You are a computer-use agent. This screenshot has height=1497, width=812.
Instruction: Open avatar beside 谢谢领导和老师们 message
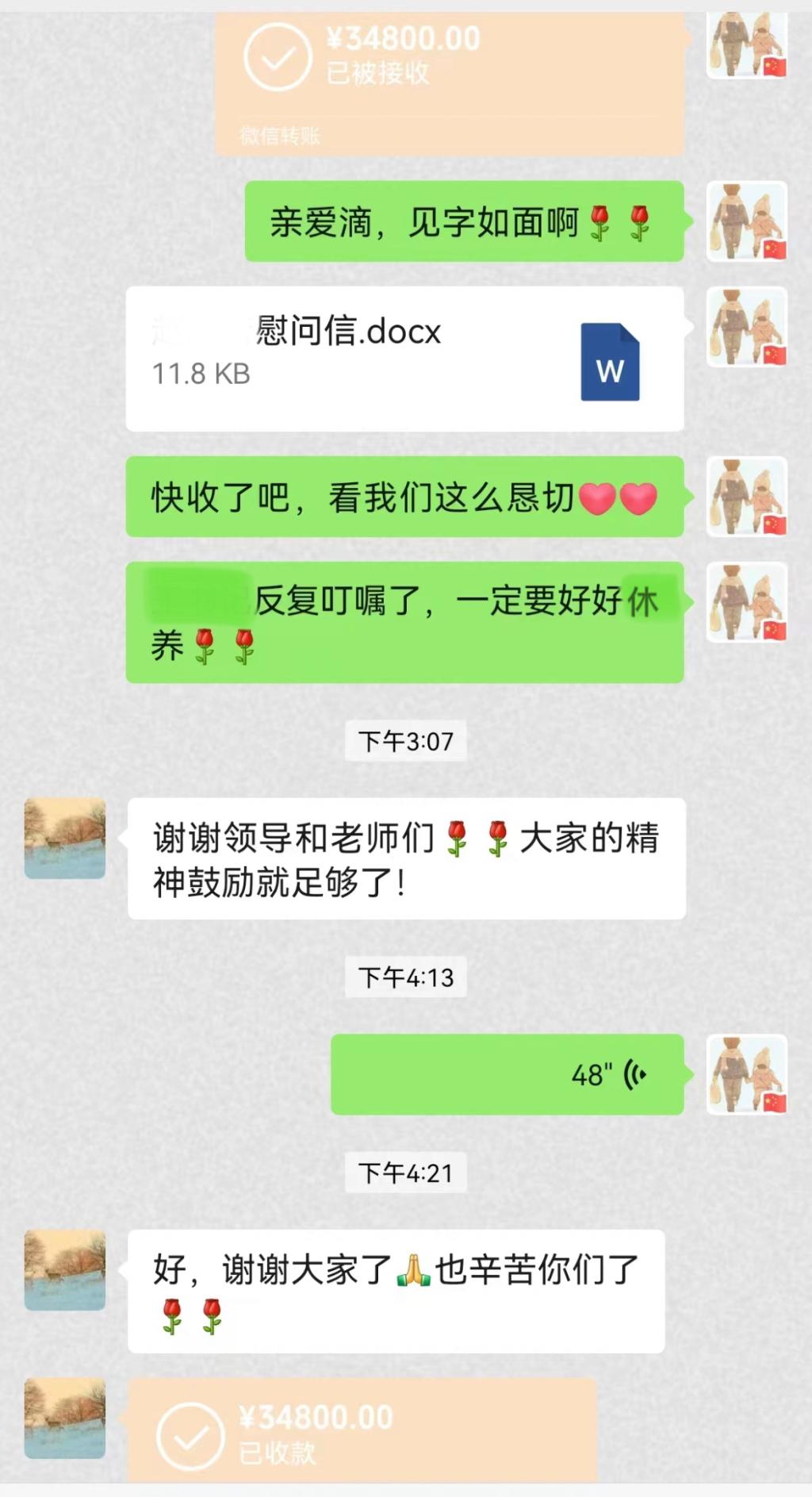65,839
